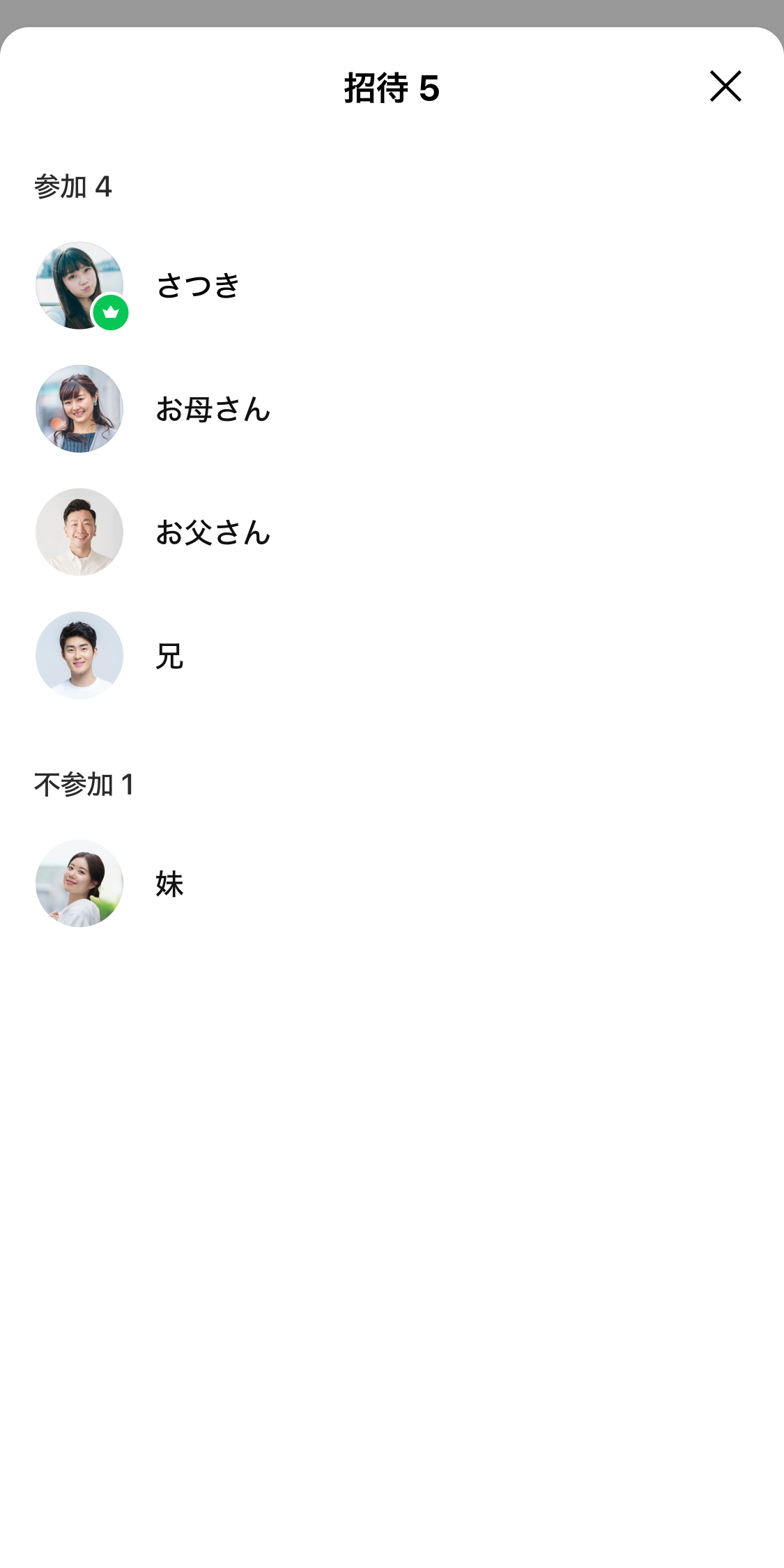Click the 不参加 1 section header
The height and width of the screenshot is (1568, 784).
(84, 783)
